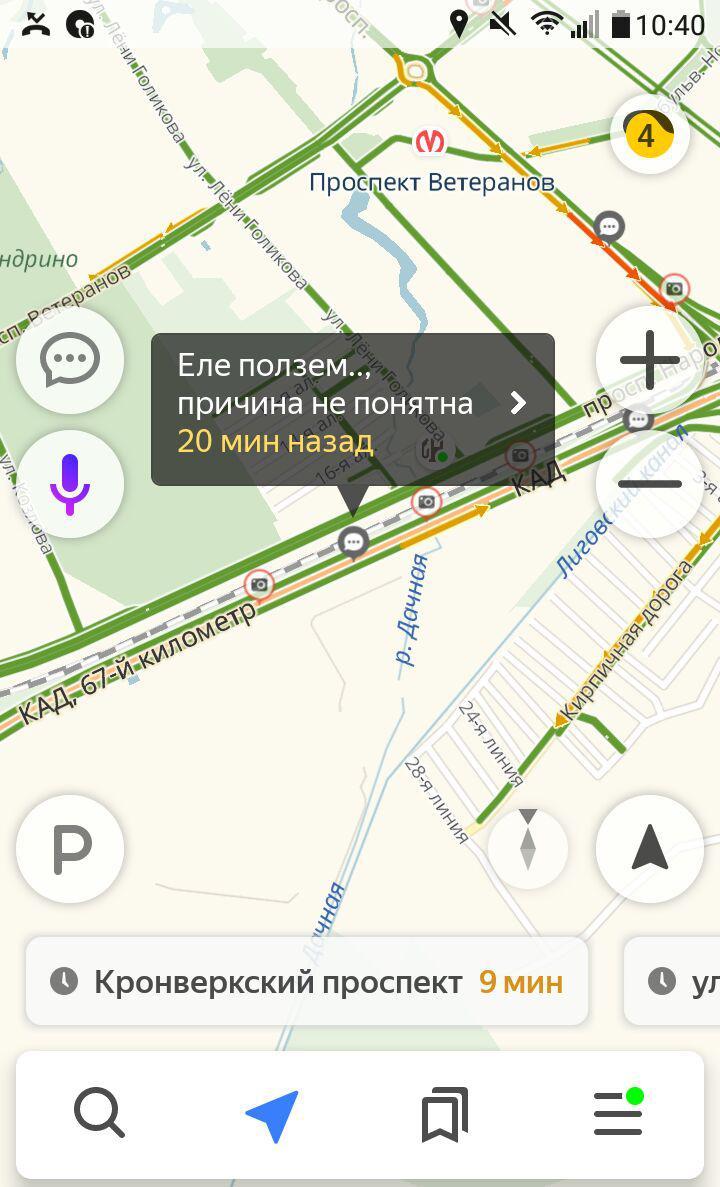Open the traffic level 4 indicator

pyautogui.click(x=649, y=134)
